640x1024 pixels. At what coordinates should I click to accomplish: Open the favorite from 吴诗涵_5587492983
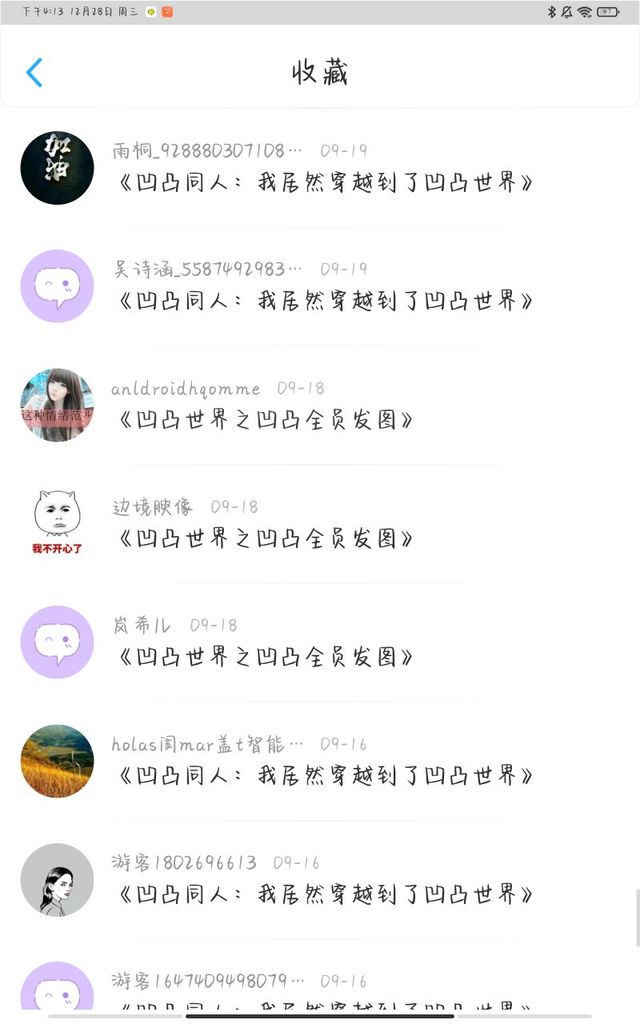pyautogui.click(x=325, y=300)
